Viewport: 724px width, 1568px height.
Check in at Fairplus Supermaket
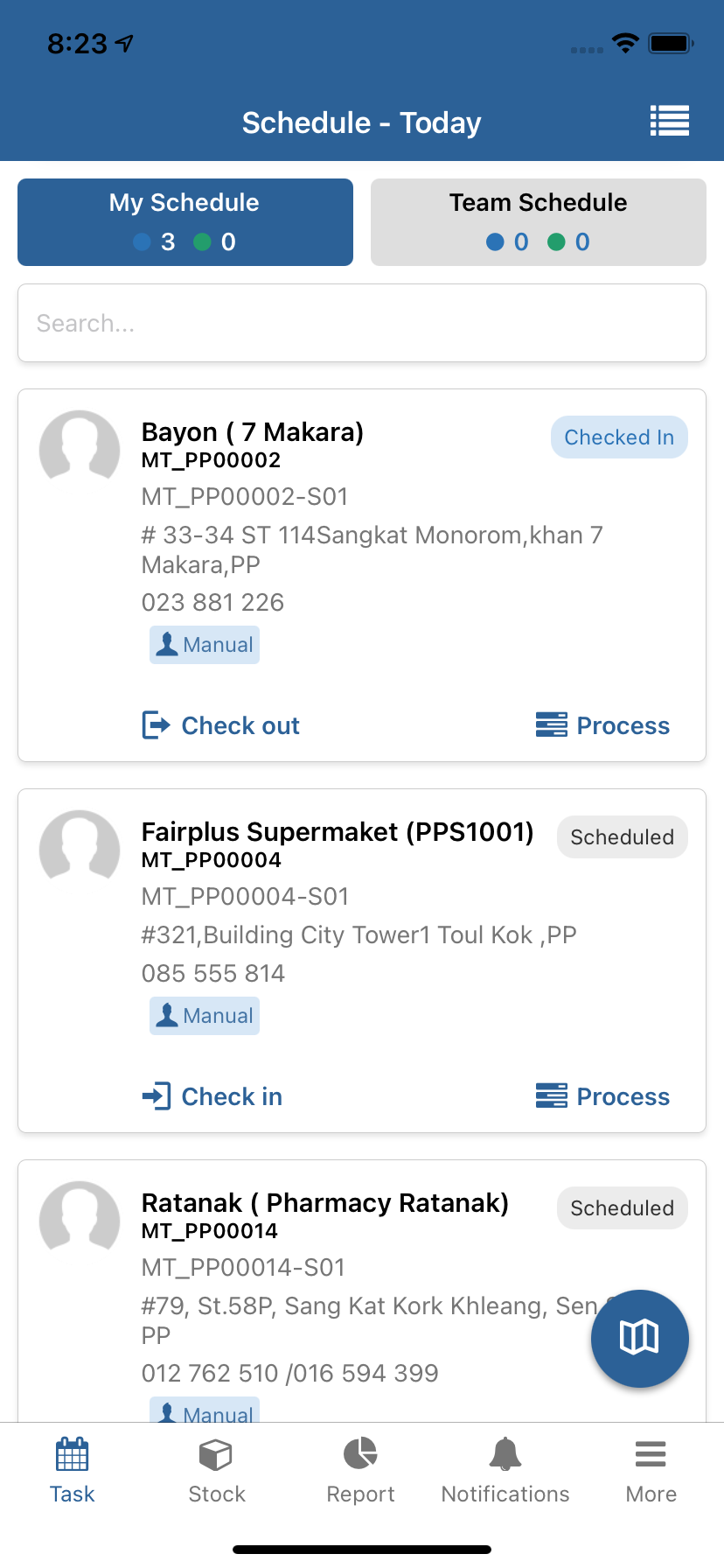[212, 1096]
